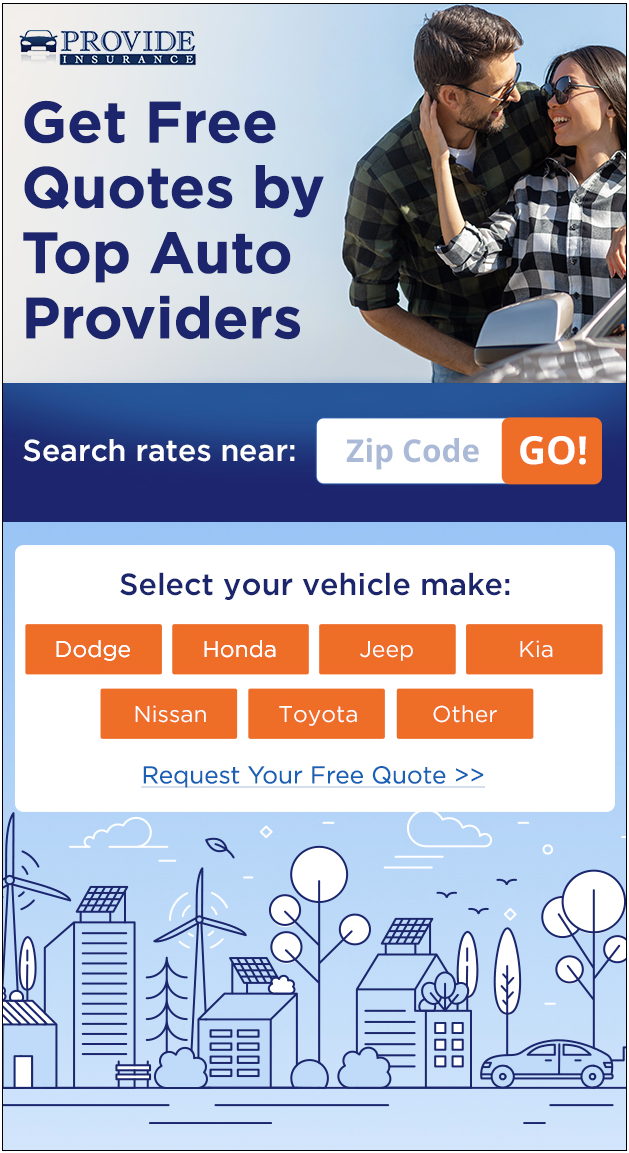Select Dodge as vehicle make
629x1153 pixels.
coord(93,649)
